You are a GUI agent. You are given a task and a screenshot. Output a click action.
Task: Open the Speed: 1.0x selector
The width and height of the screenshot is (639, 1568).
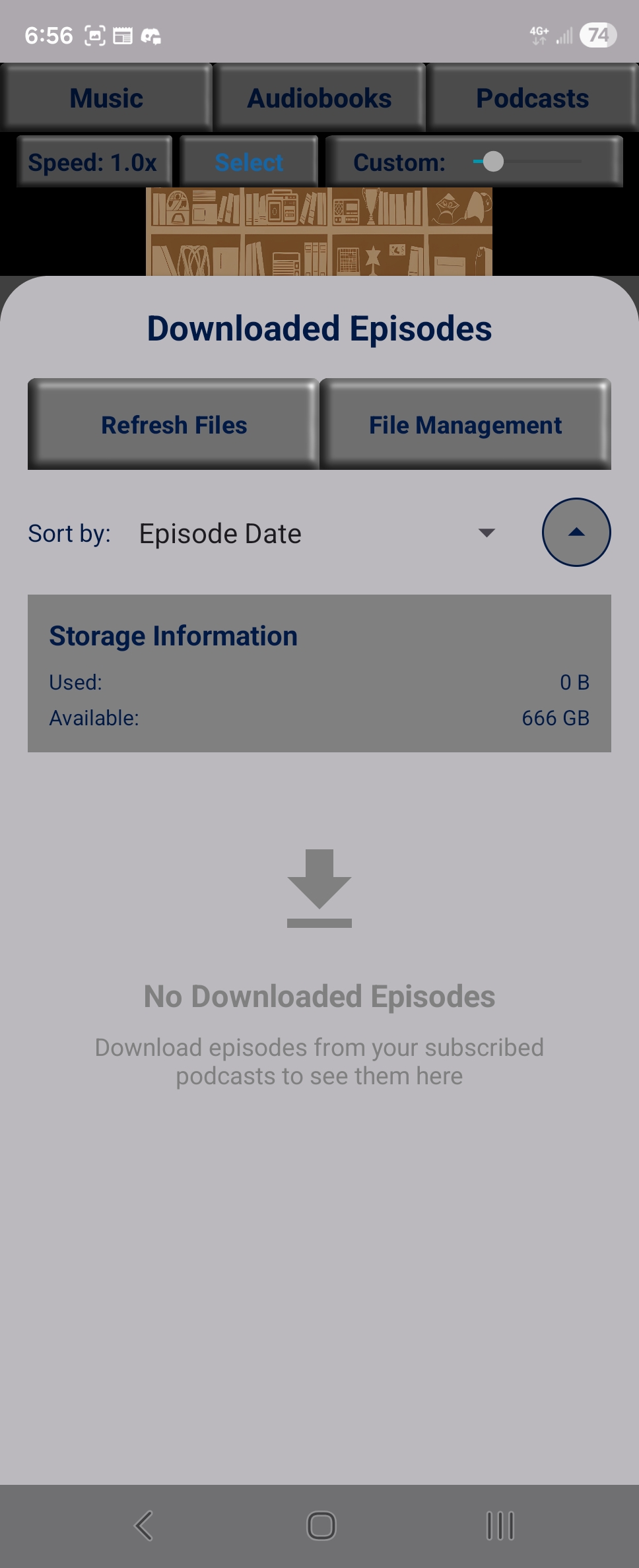[94, 162]
